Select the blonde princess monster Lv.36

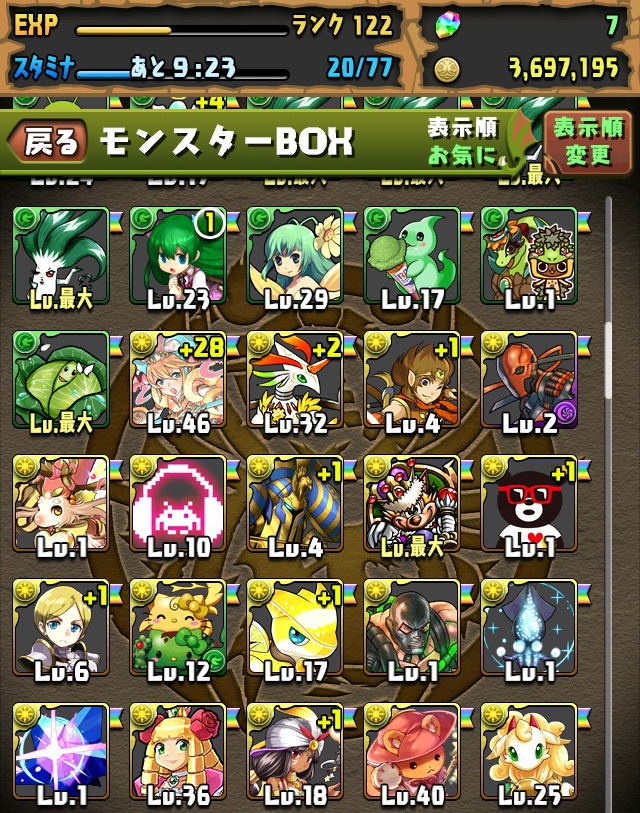tap(178, 750)
